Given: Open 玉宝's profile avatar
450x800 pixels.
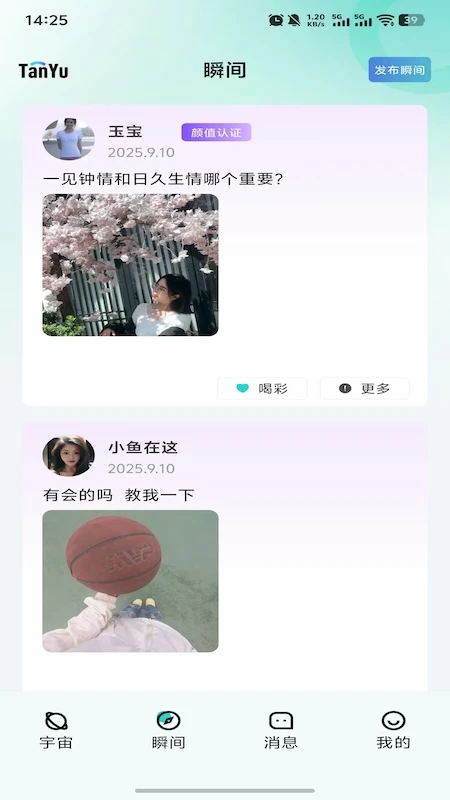Looking at the screenshot, I should (68, 139).
